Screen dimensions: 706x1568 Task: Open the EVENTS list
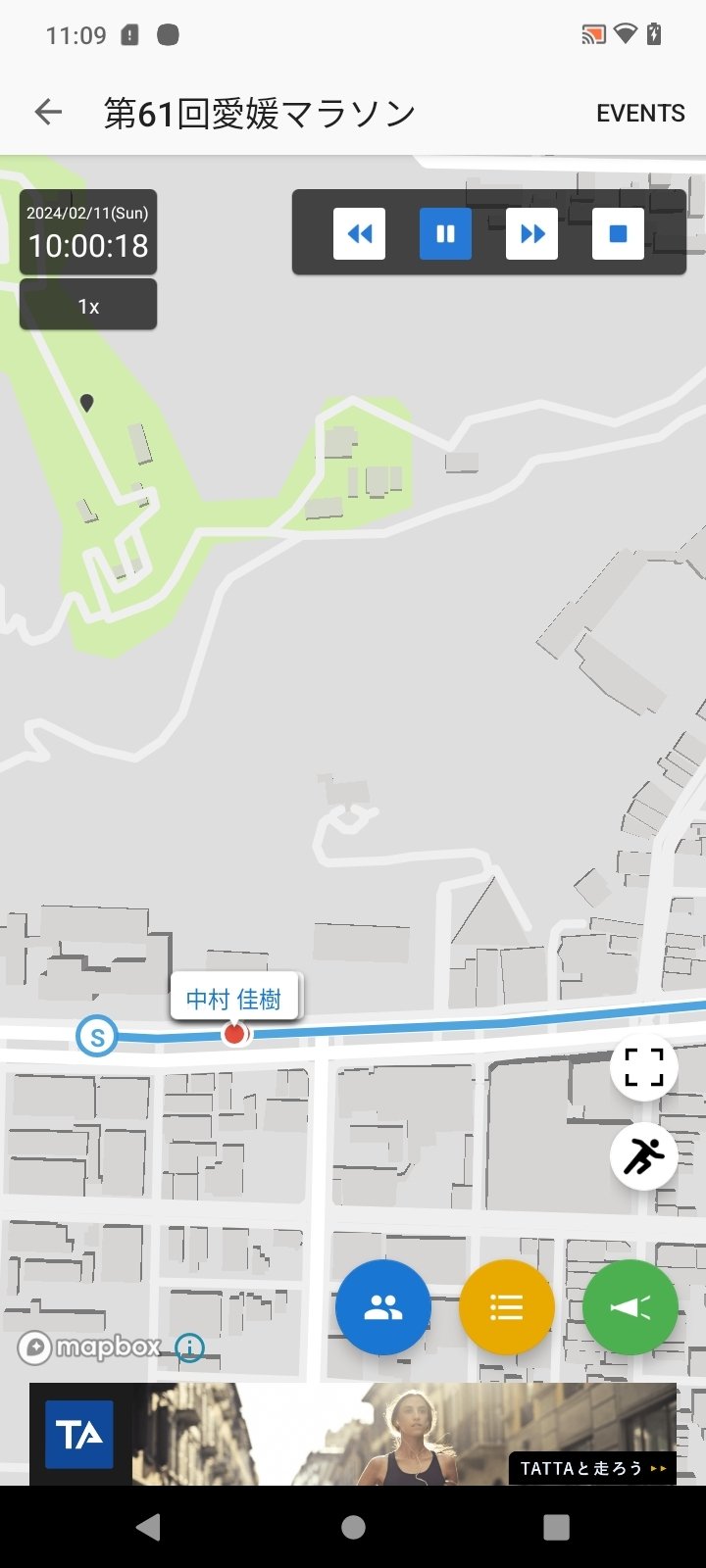640,114
